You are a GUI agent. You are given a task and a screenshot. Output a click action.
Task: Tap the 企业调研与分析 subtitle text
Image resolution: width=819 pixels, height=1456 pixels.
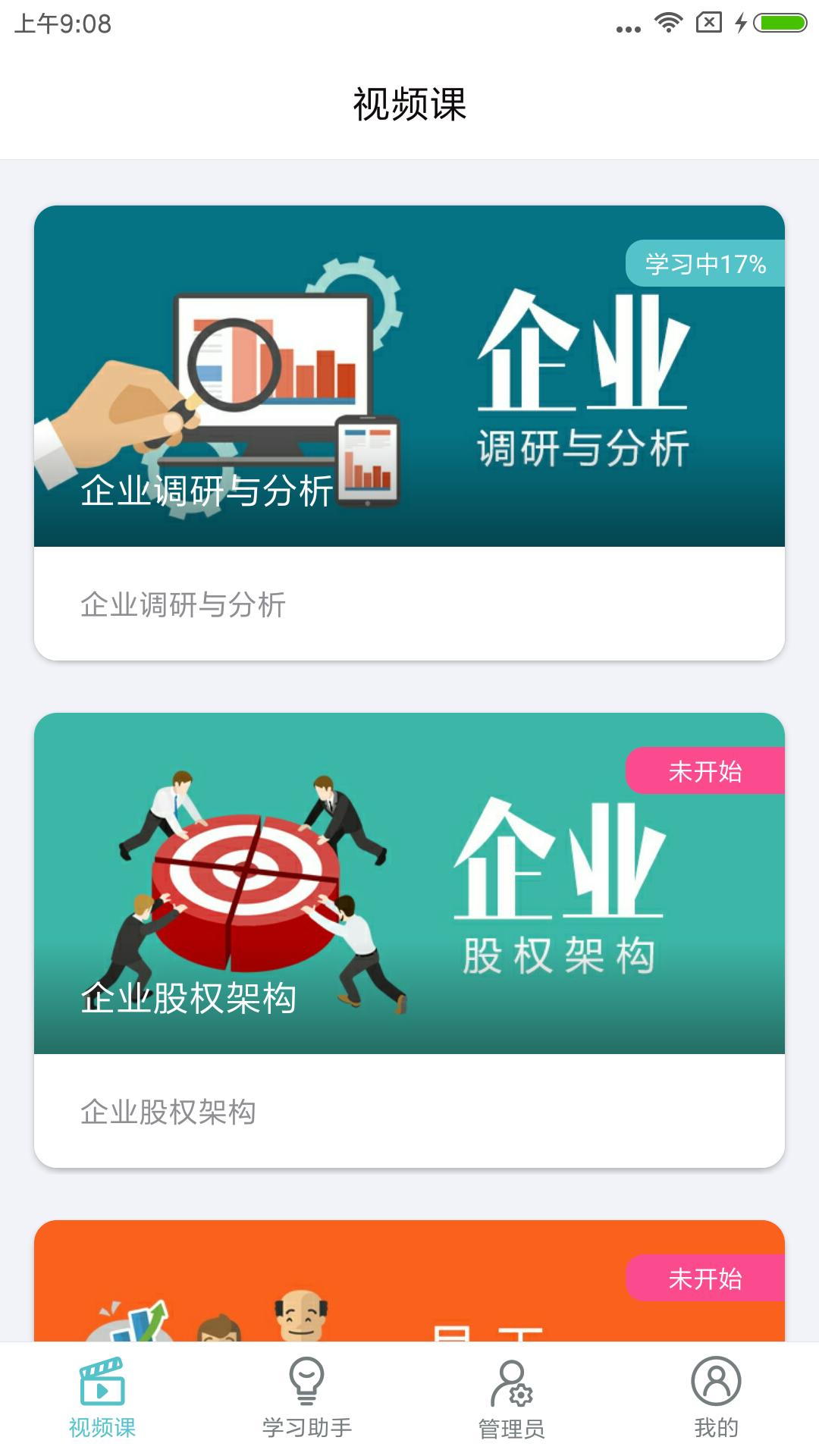pos(185,601)
